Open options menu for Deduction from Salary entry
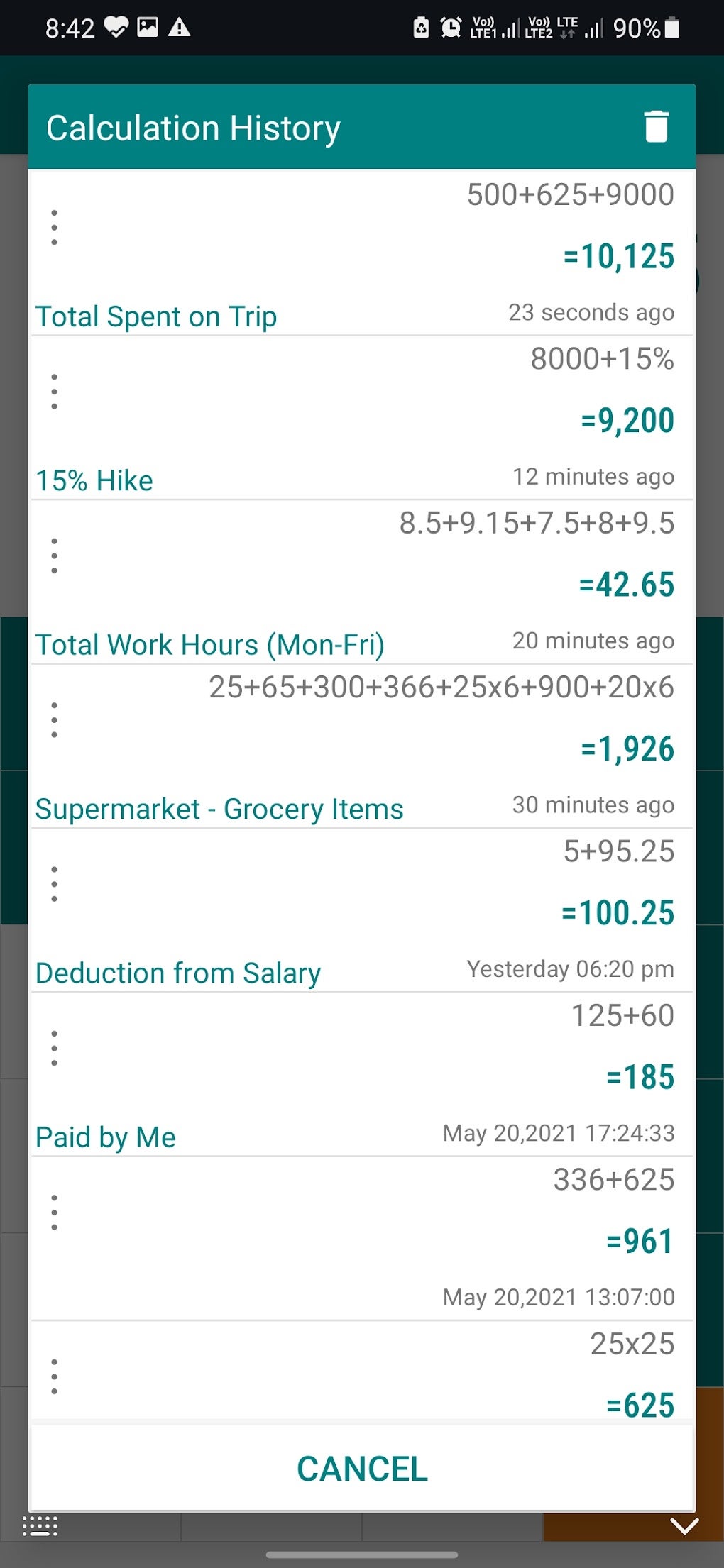This screenshot has height=1568, width=724. point(55,884)
